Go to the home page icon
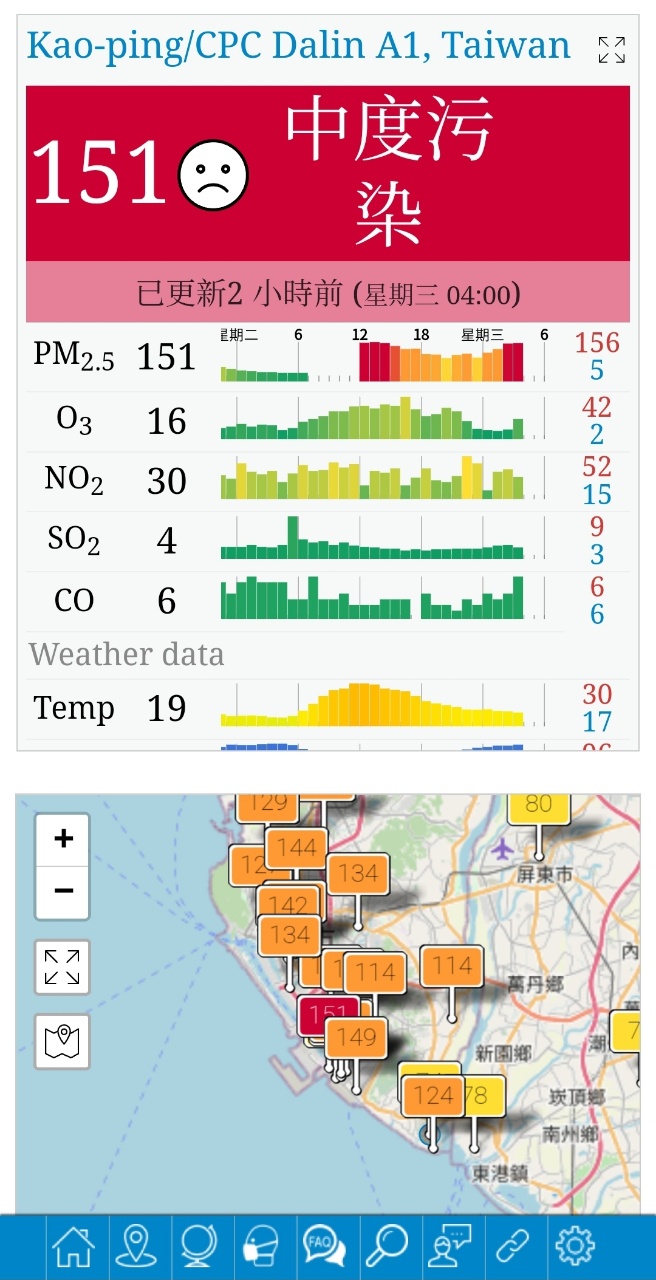Viewport: 656px width, 1280px height. coord(73,1247)
